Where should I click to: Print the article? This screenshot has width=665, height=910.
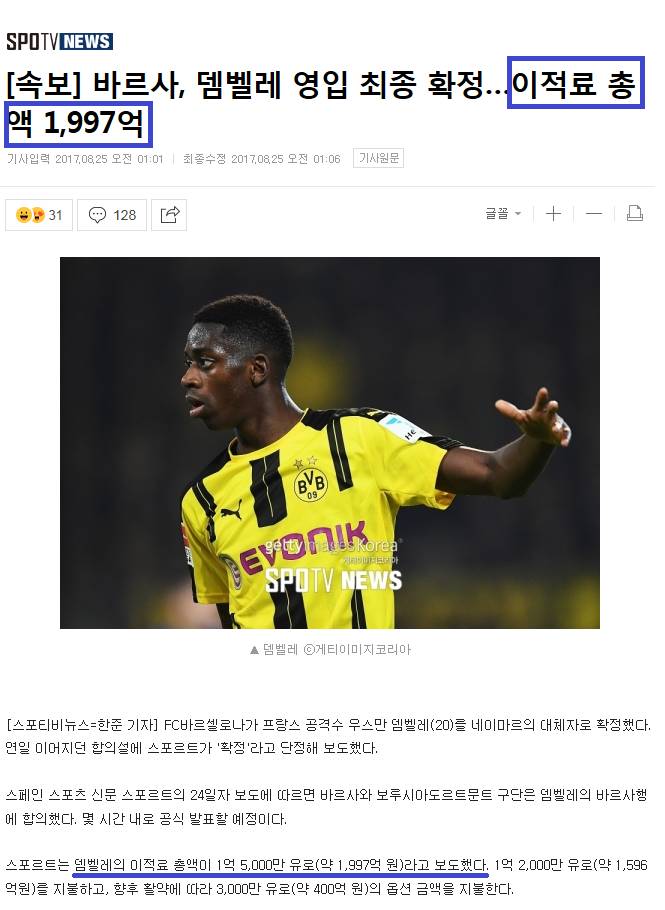tap(634, 213)
